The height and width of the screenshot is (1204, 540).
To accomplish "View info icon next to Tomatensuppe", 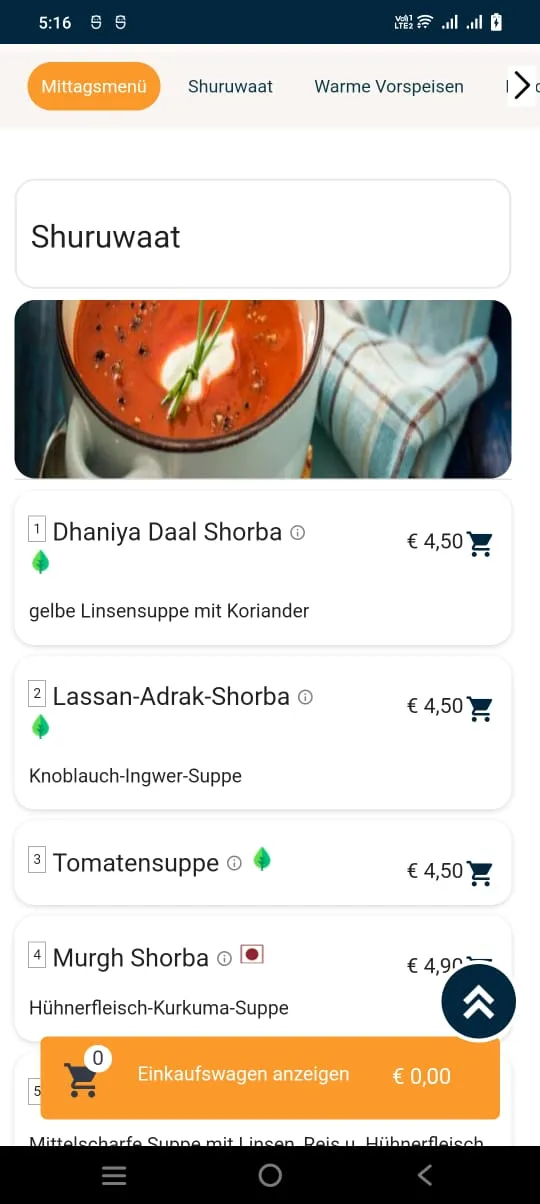I will [x=234, y=863].
